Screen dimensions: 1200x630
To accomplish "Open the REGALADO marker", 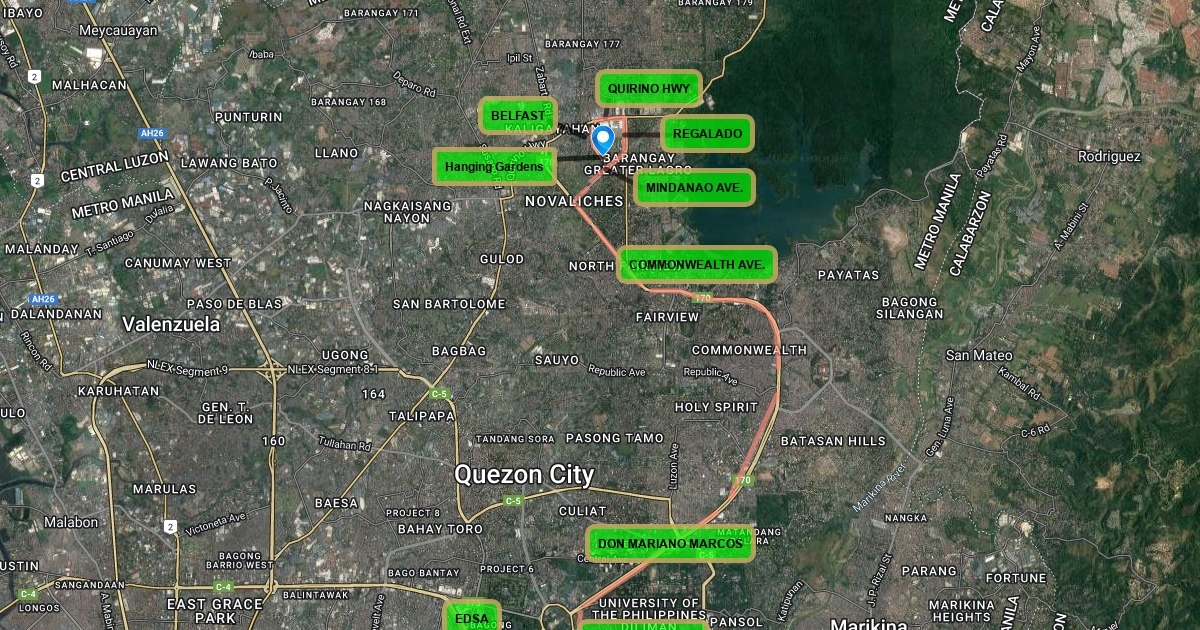I will click(707, 133).
